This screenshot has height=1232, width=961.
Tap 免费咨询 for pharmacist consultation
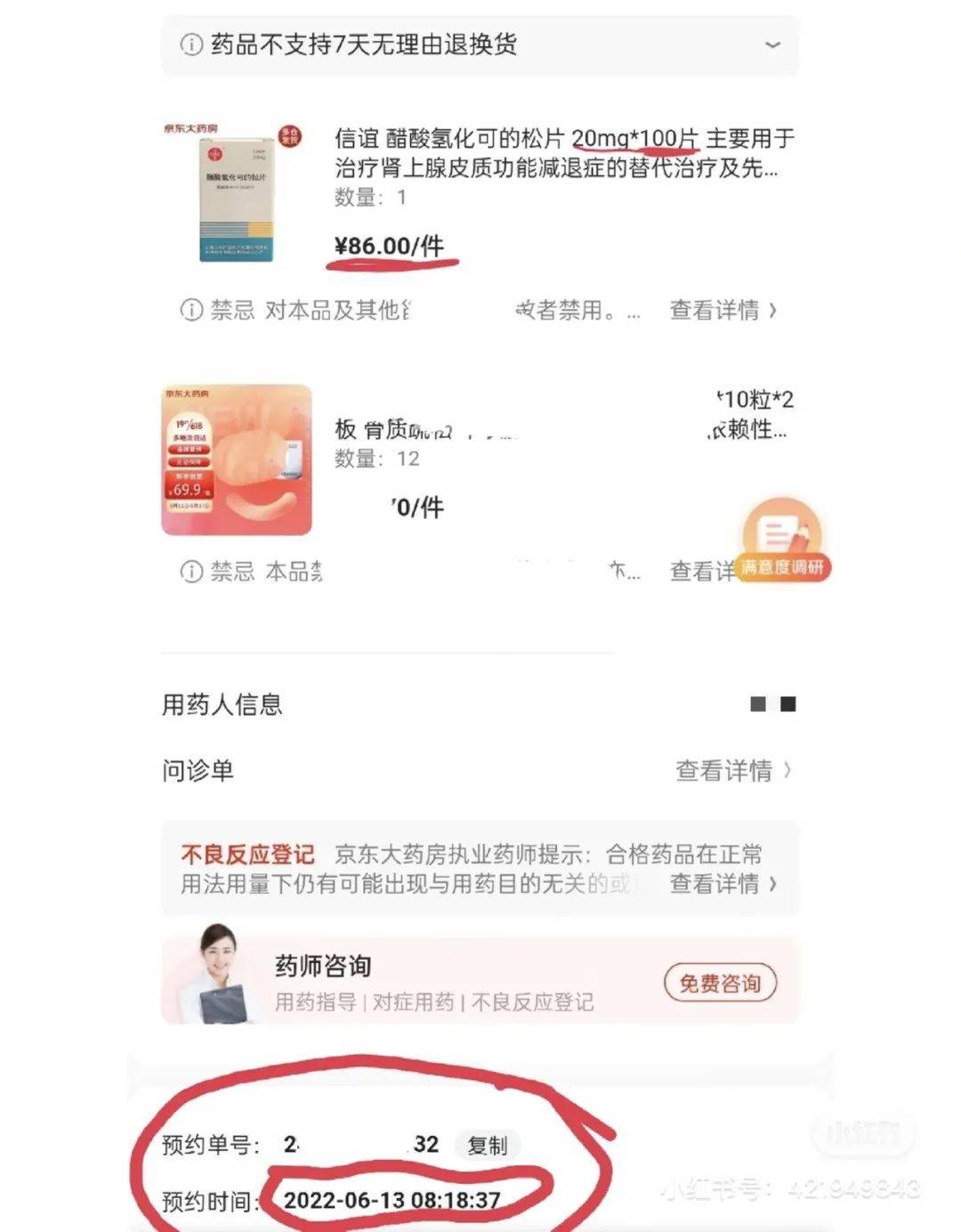tap(720, 983)
